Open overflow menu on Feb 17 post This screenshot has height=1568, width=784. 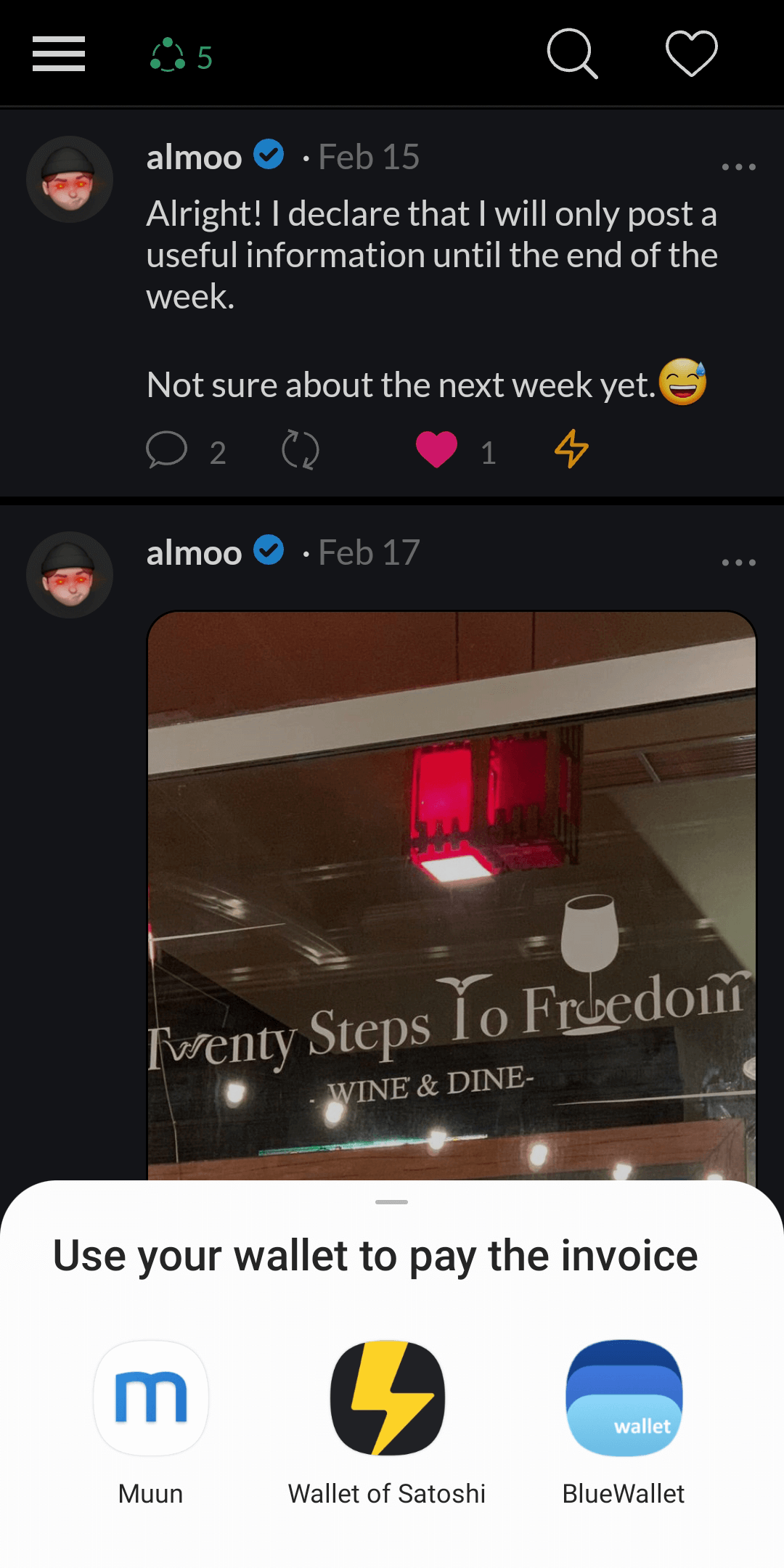pyautogui.click(x=738, y=563)
